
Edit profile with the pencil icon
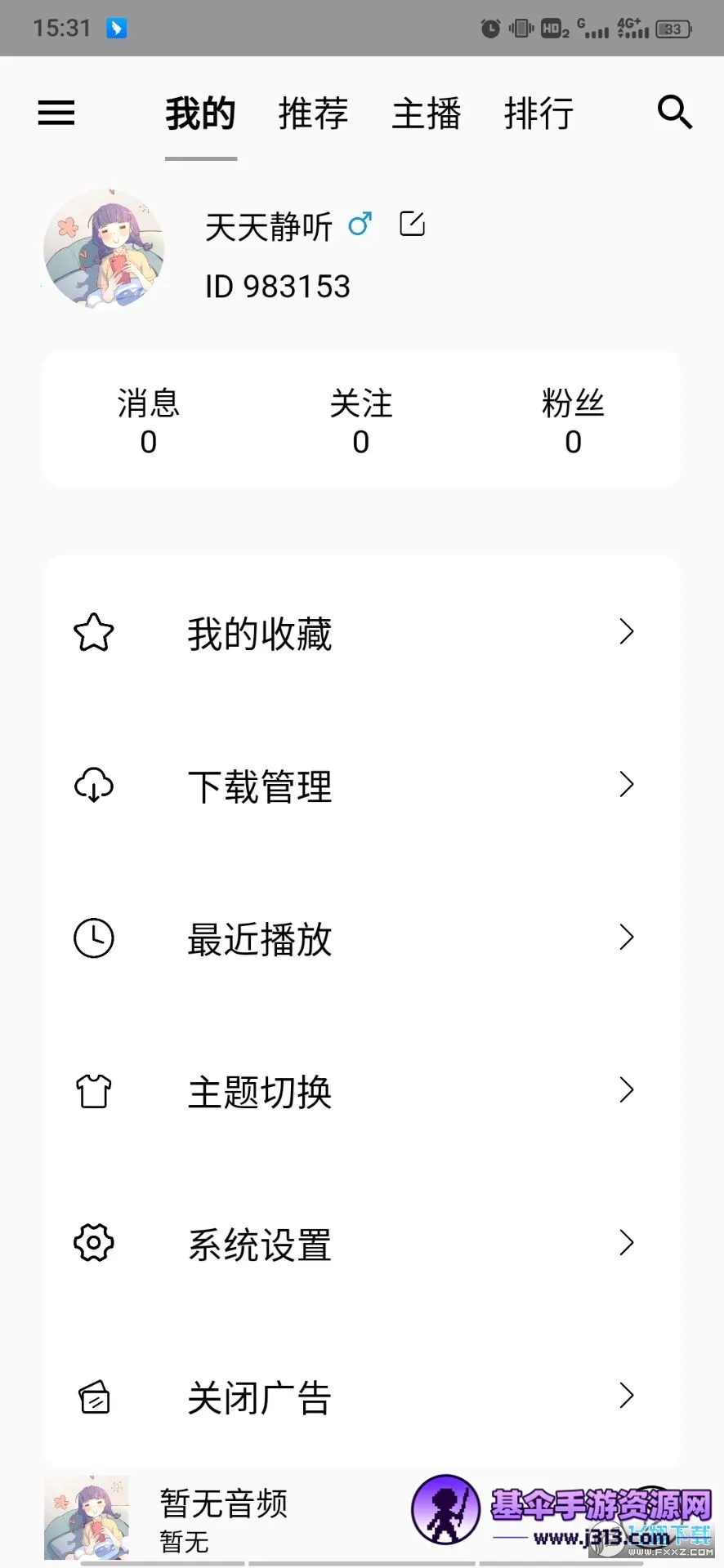(x=412, y=224)
